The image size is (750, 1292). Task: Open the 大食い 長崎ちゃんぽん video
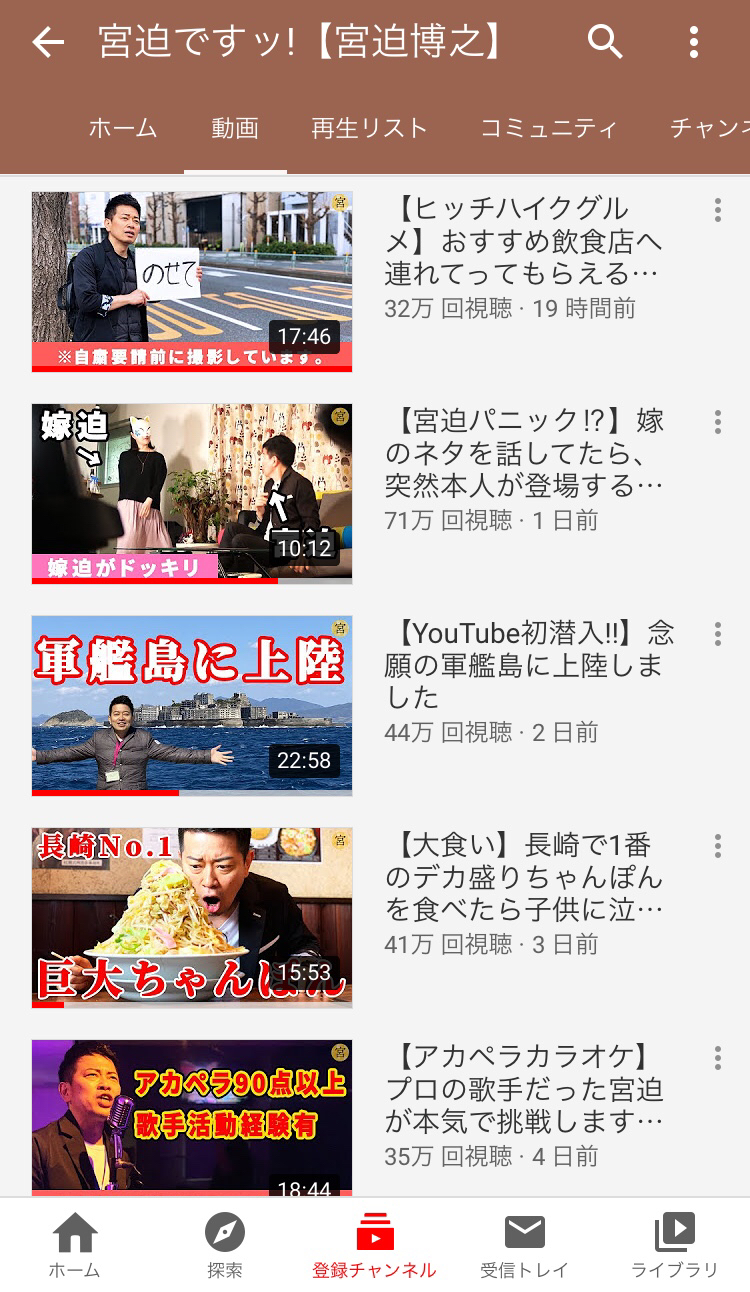pyautogui.click(x=192, y=917)
